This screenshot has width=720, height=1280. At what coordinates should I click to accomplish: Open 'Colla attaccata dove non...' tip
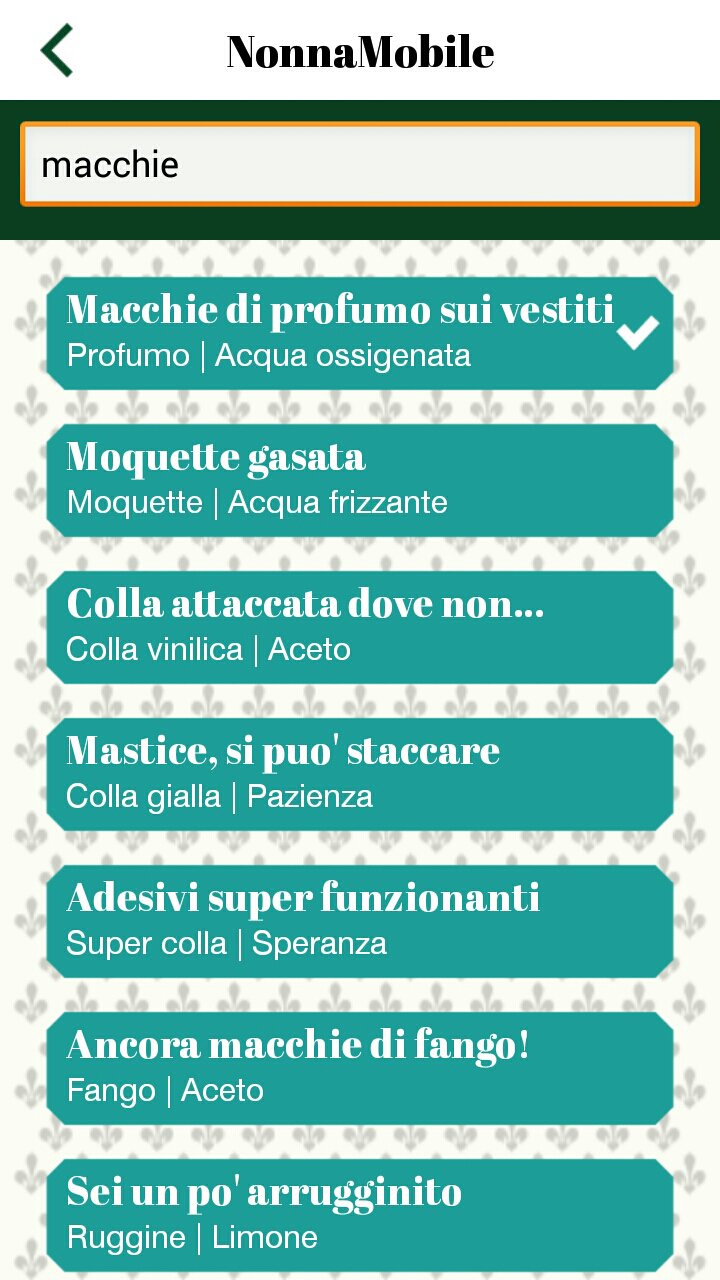pos(360,627)
